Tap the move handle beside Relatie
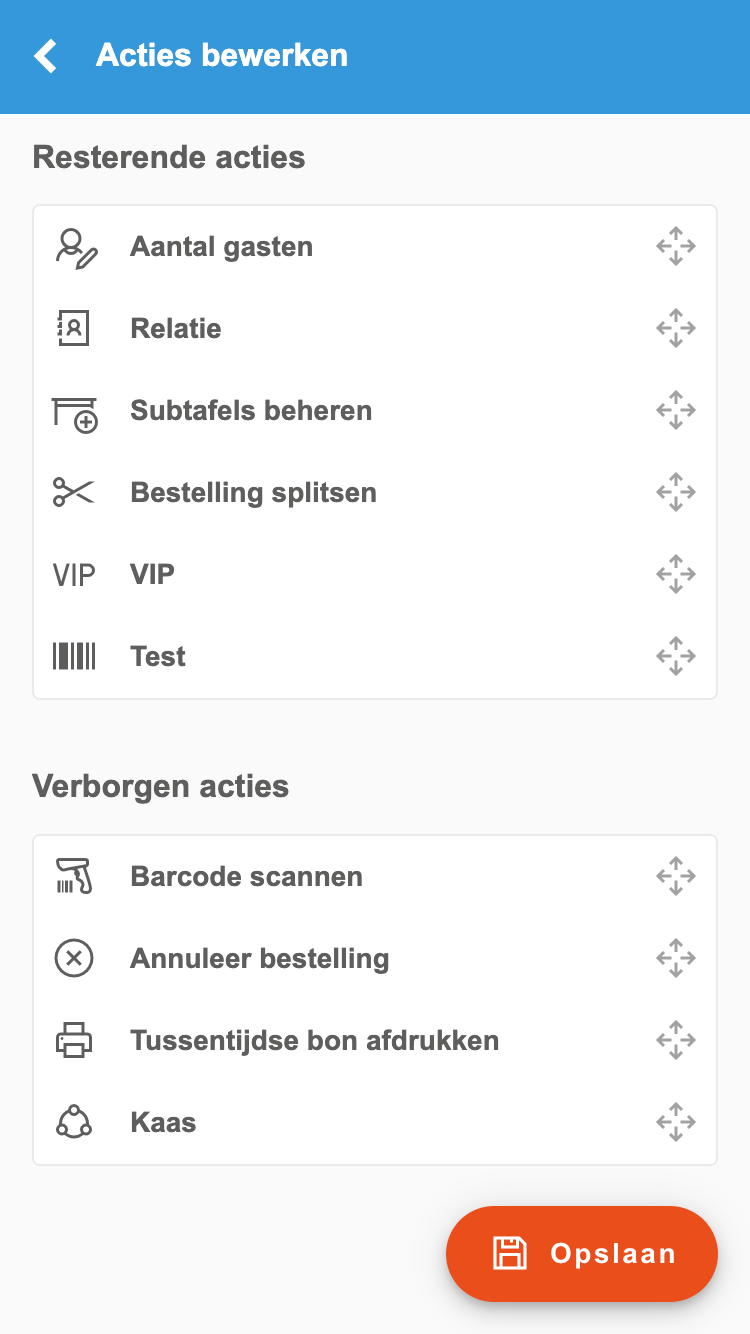Screen dimensions: 750x1334 tap(676, 329)
